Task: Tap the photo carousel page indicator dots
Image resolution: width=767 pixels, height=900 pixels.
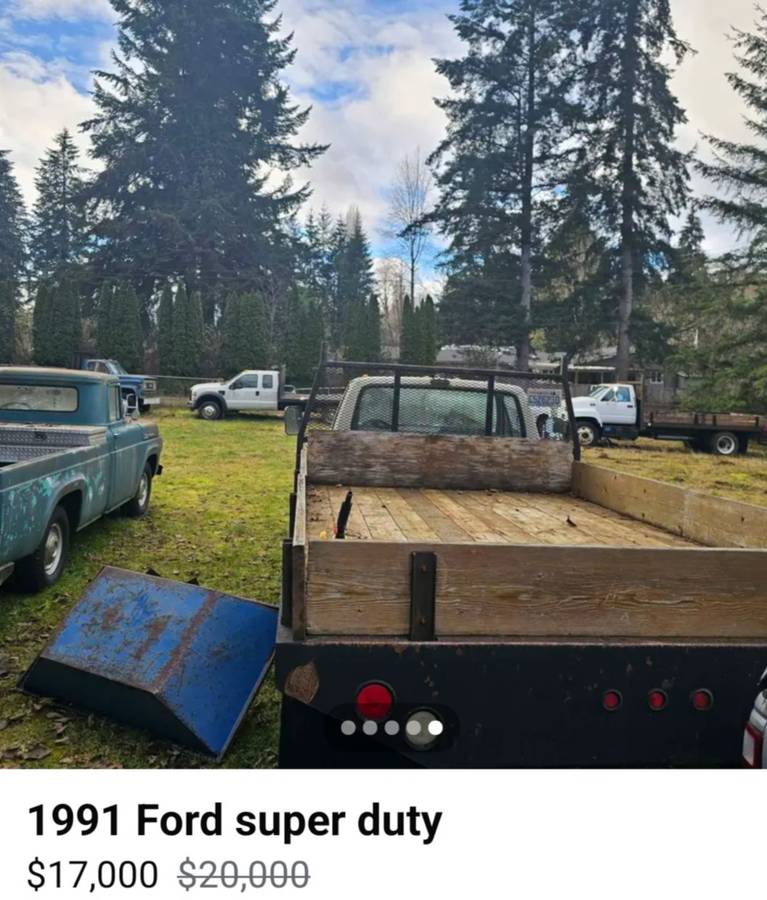Action: point(391,728)
